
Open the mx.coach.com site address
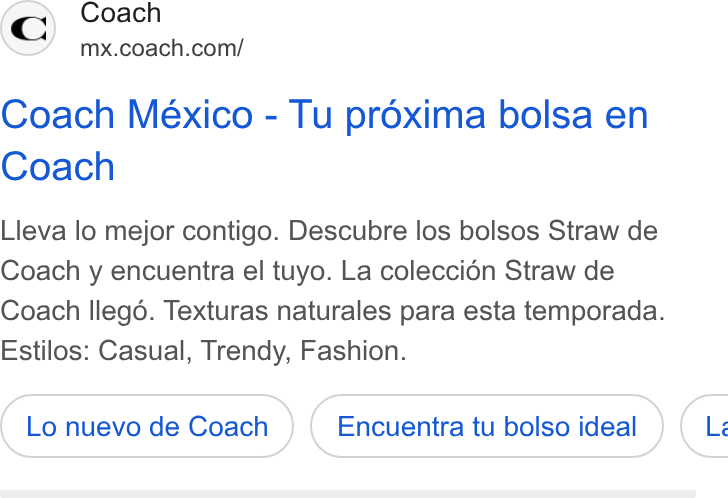coord(162,48)
